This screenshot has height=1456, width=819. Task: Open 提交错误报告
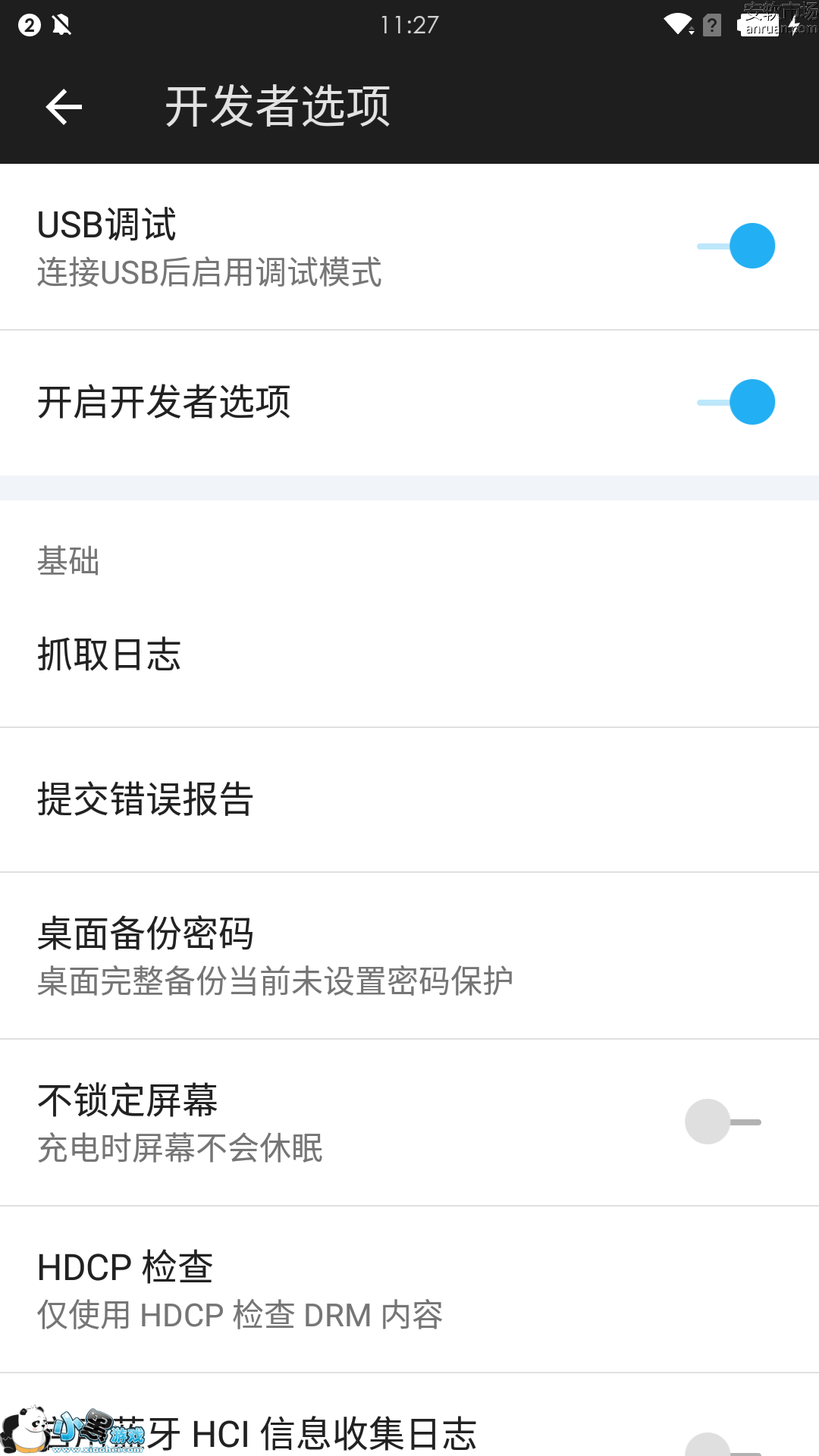point(409,799)
